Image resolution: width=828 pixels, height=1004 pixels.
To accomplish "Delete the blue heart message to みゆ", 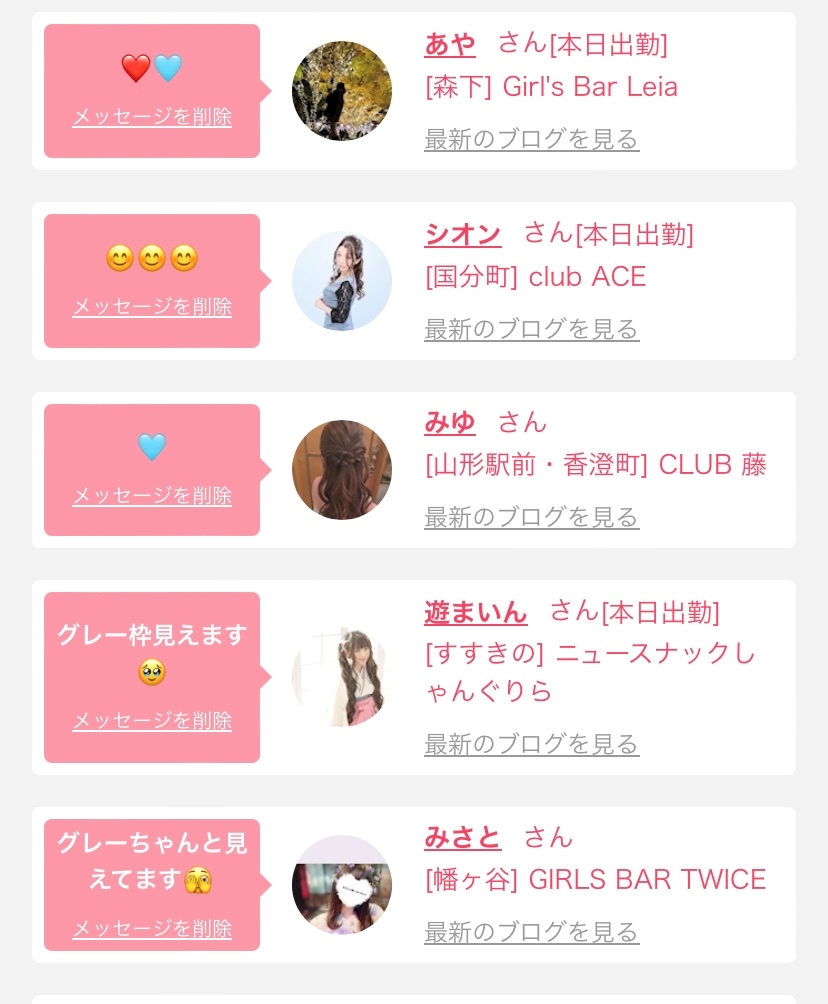I will pos(152,496).
